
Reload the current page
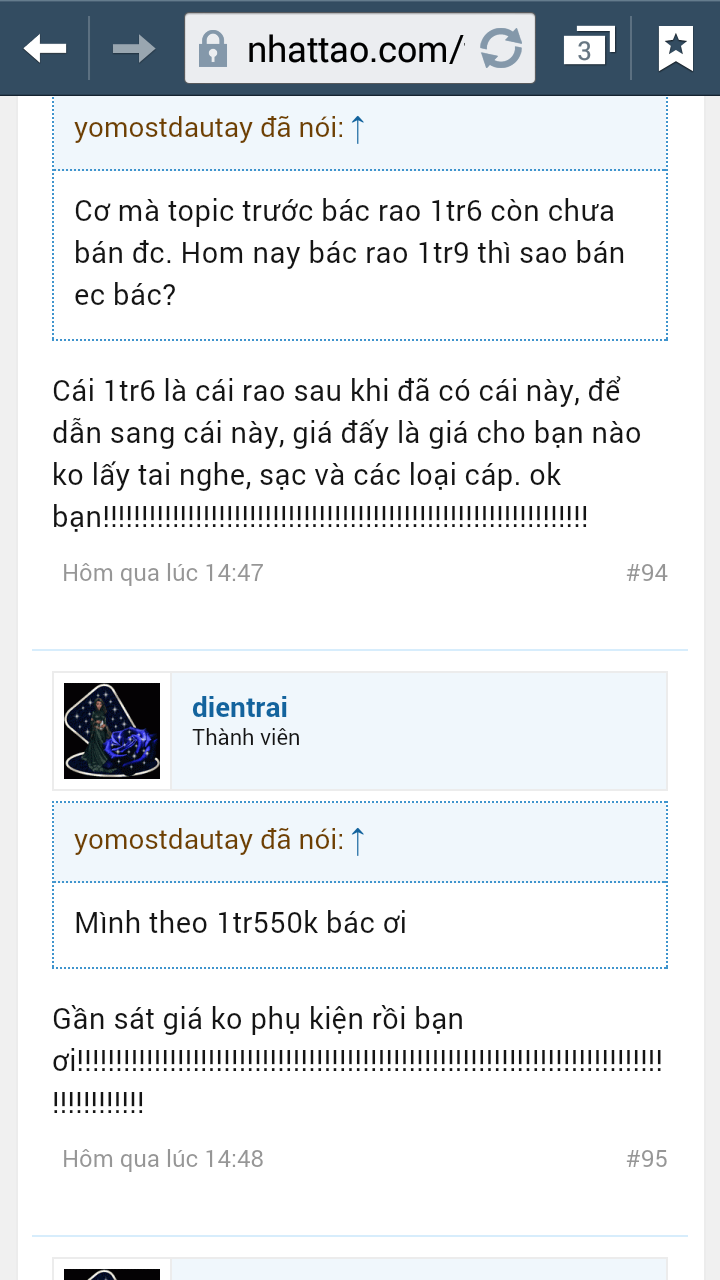coord(501,48)
